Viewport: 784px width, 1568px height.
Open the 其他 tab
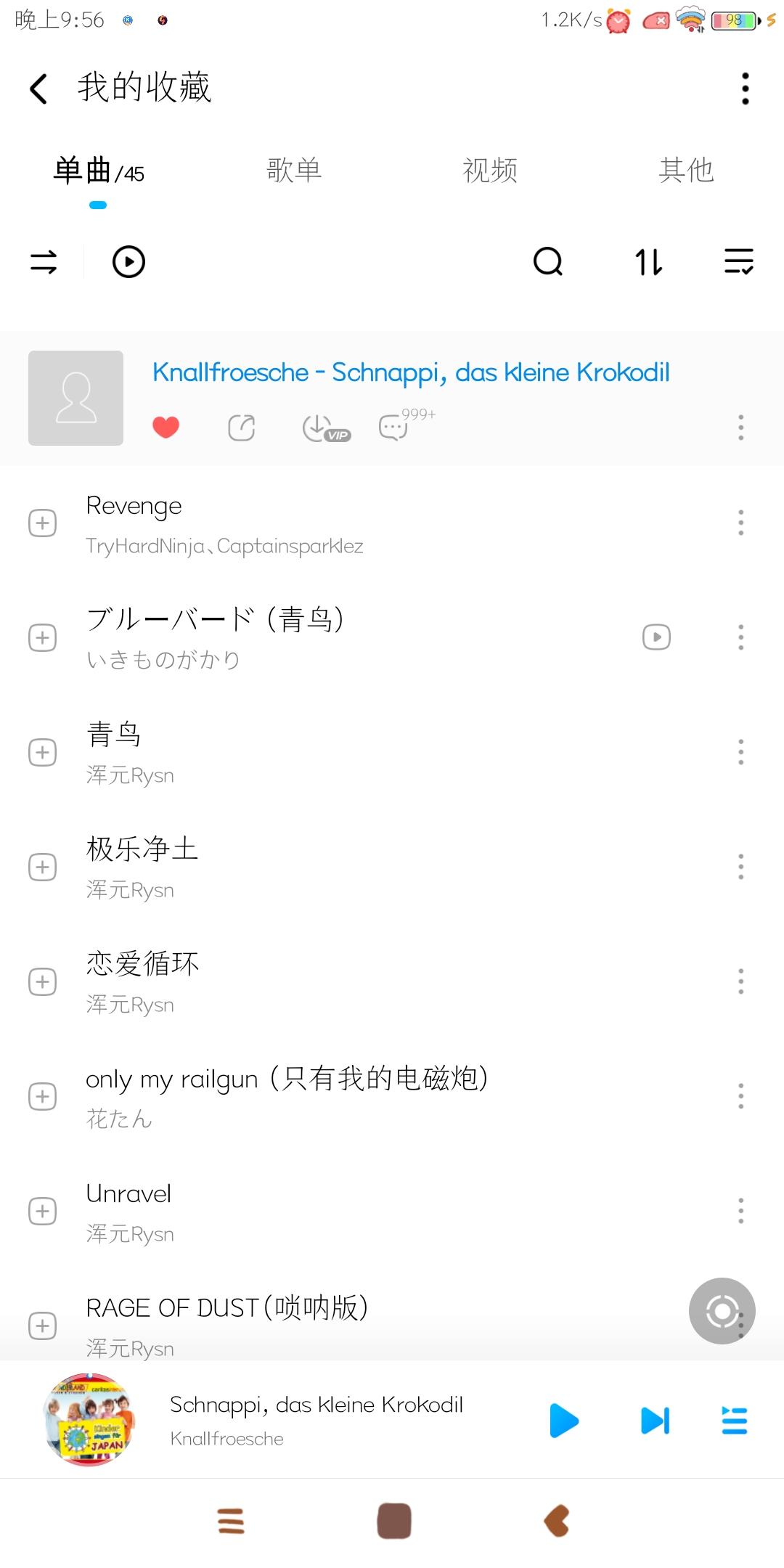(x=686, y=171)
